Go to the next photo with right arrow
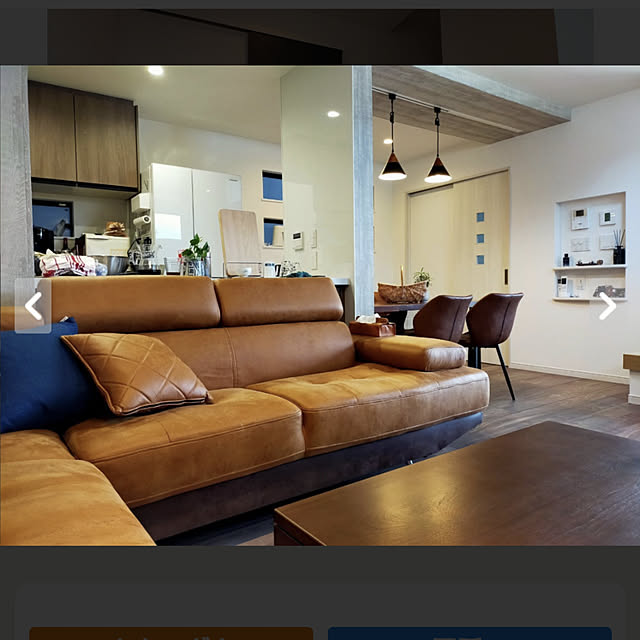Image resolution: width=640 pixels, height=640 pixels. pos(607,306)
